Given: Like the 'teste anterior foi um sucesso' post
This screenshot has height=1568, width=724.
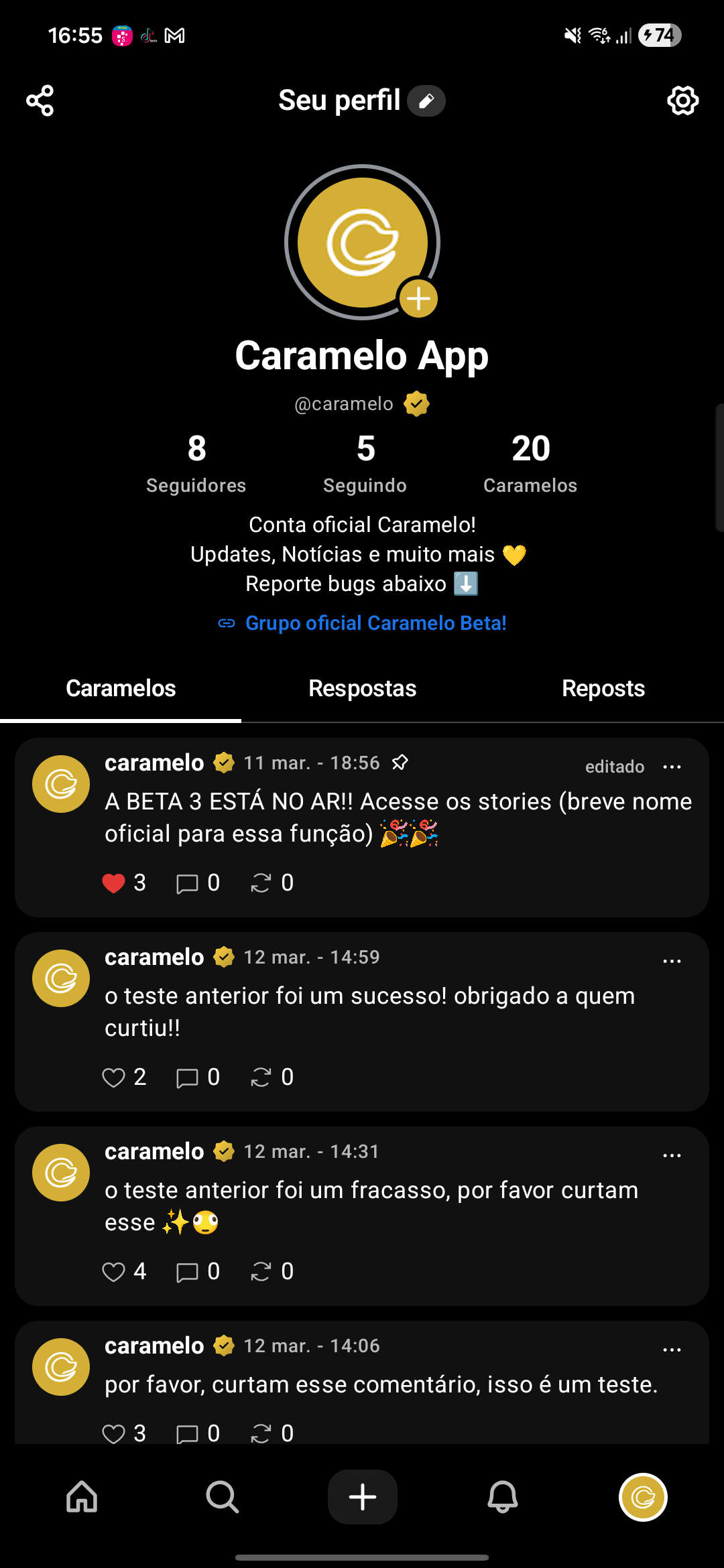Looking at the screenshot, I should click(115, 1077).
